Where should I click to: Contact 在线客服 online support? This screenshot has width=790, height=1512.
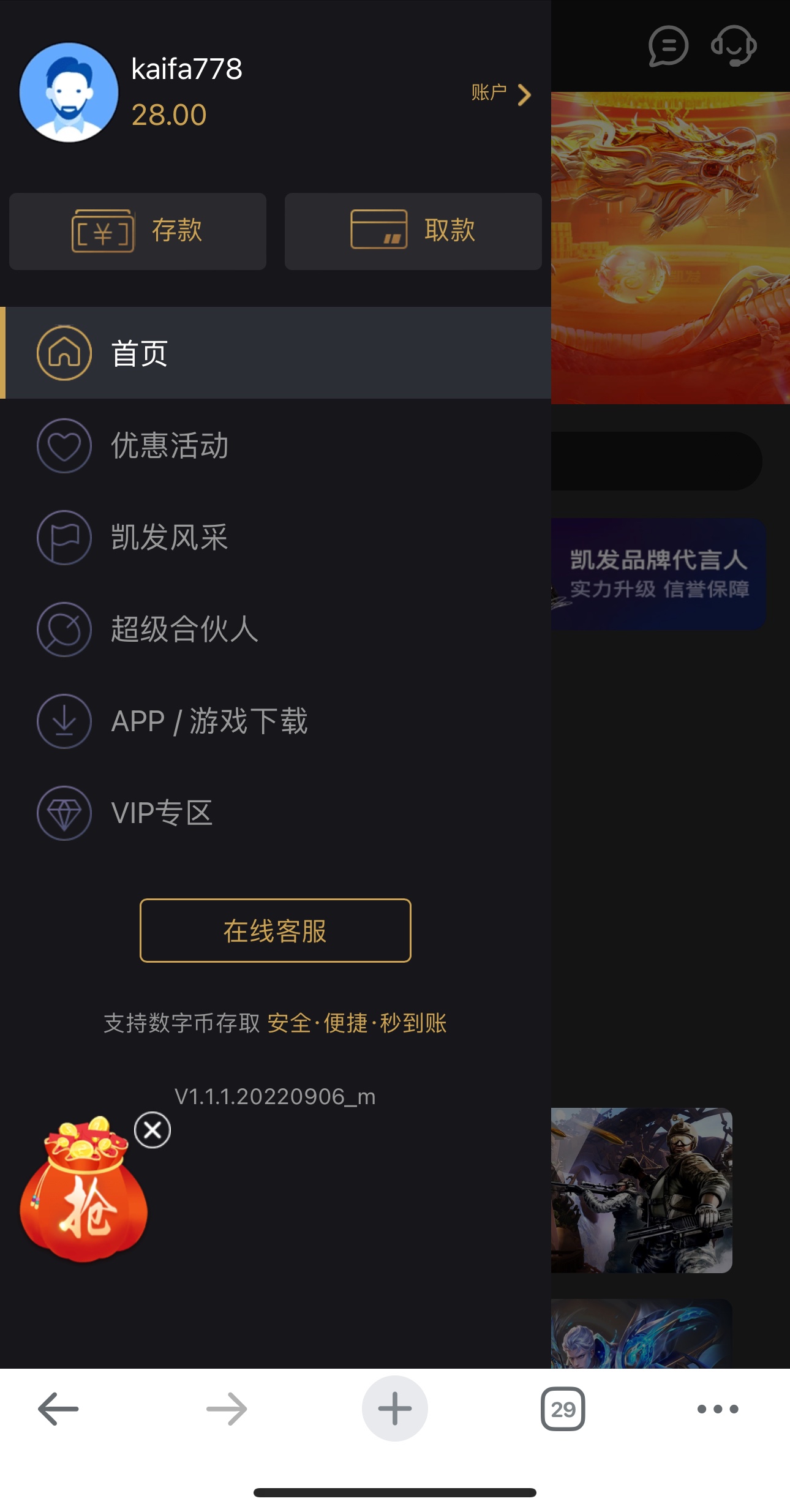(275, 930)
